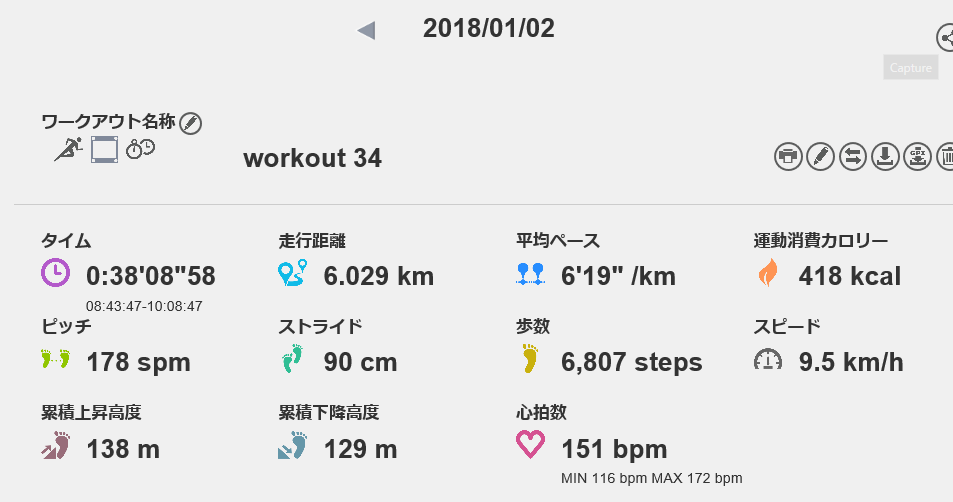This screenshot has height=502, width=953.
Task: Download the workout data
Action: coord(884,156)
